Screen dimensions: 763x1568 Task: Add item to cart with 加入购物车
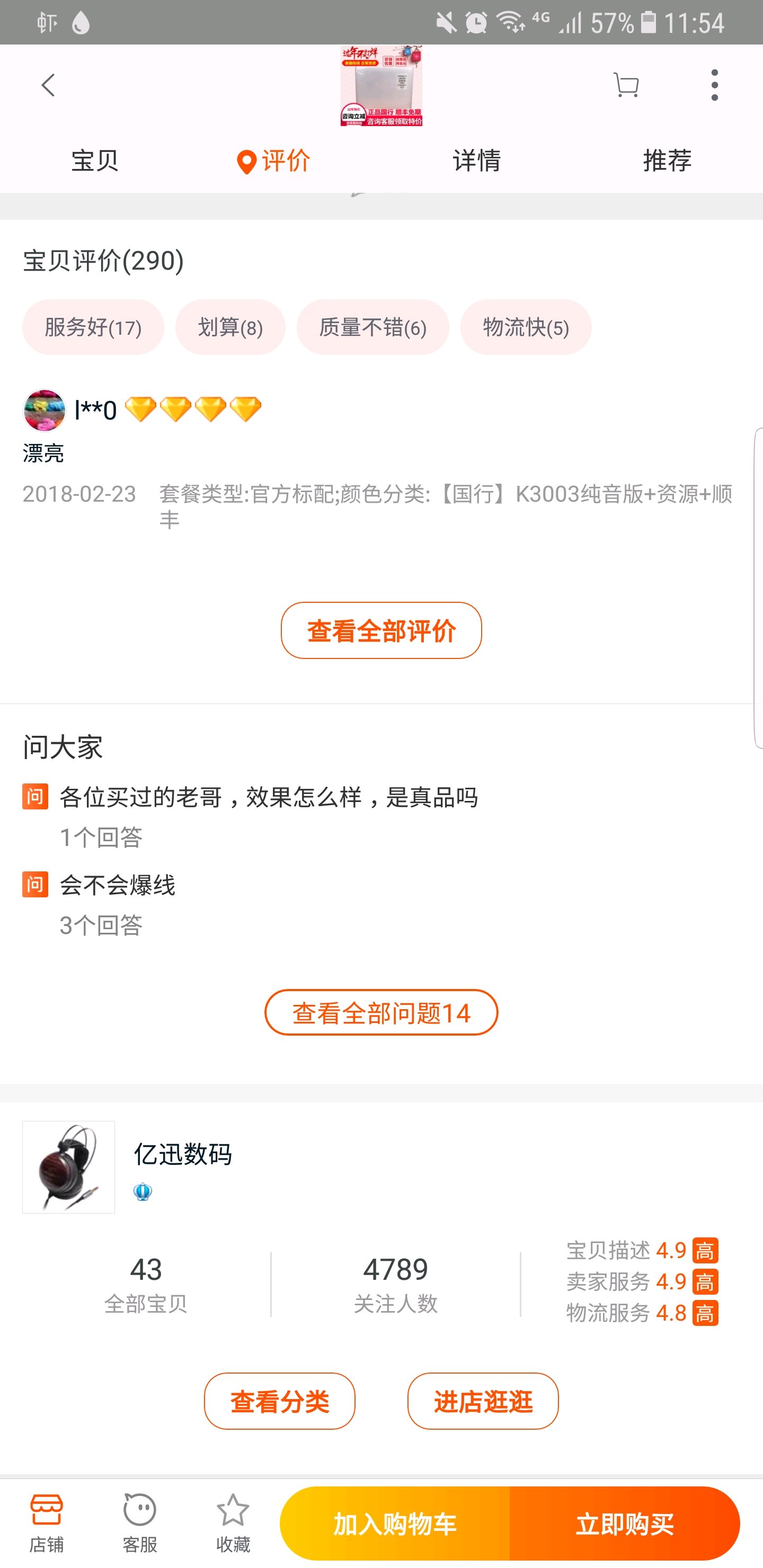coord(395,1524)
